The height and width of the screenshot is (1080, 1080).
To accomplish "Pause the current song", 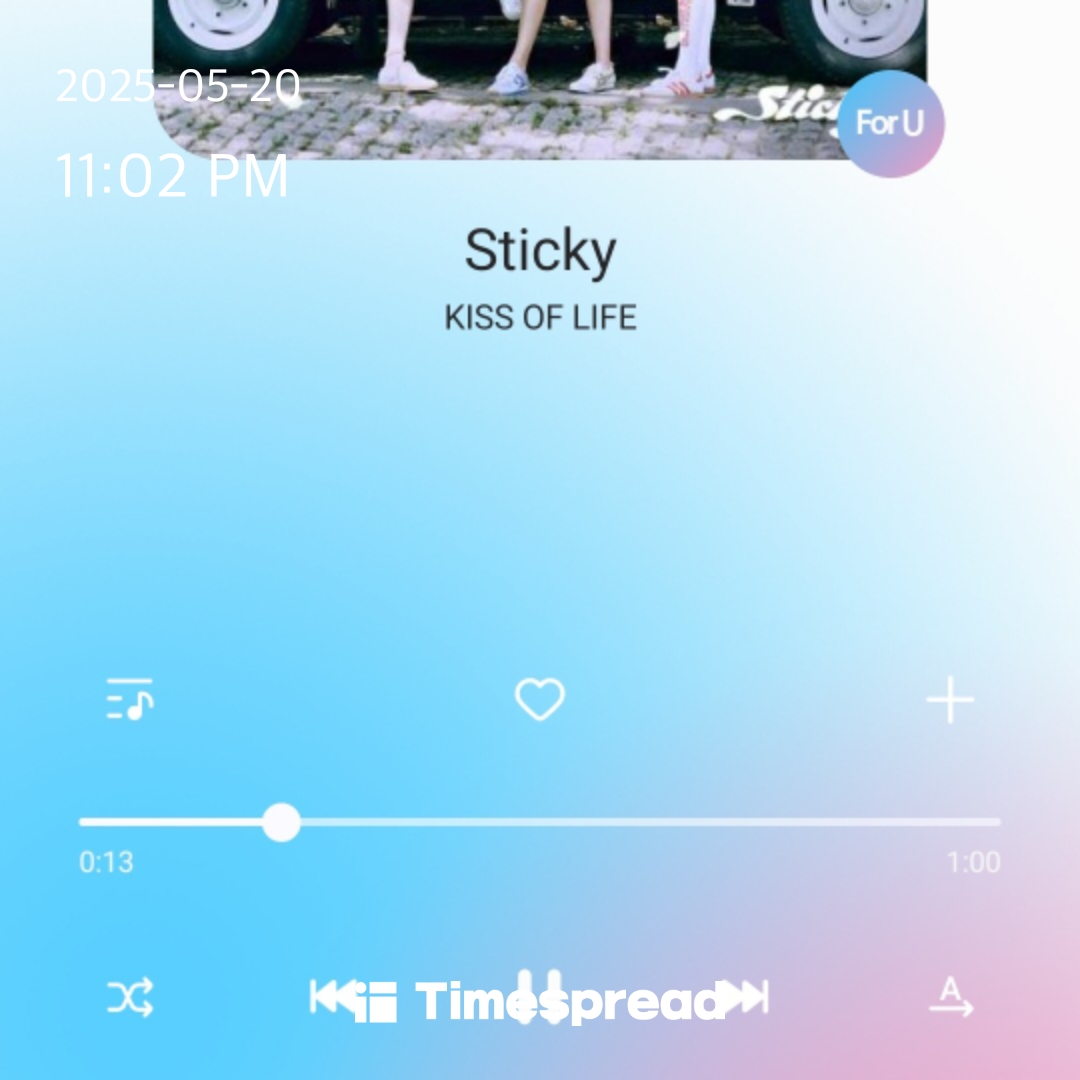I will pos(540,997).
